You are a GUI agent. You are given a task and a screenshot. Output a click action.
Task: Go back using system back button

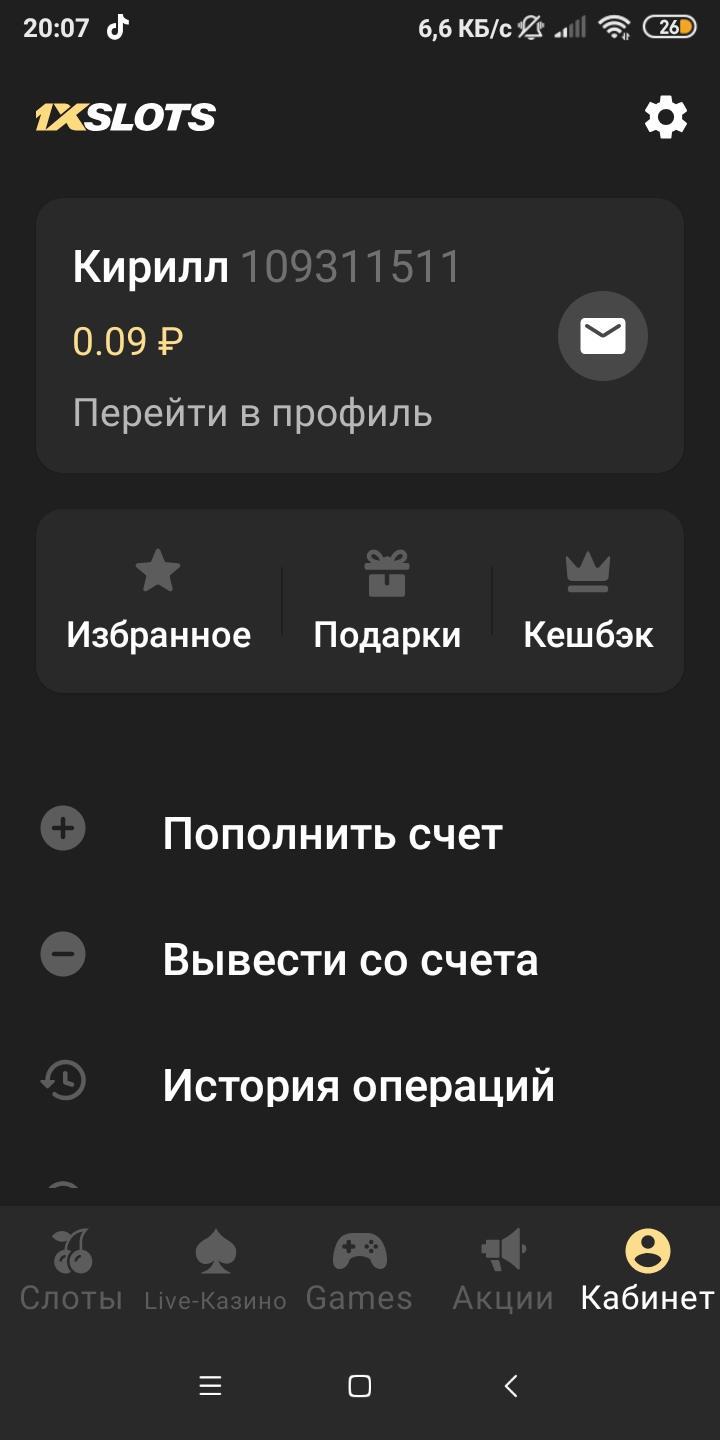point(511,1386)
